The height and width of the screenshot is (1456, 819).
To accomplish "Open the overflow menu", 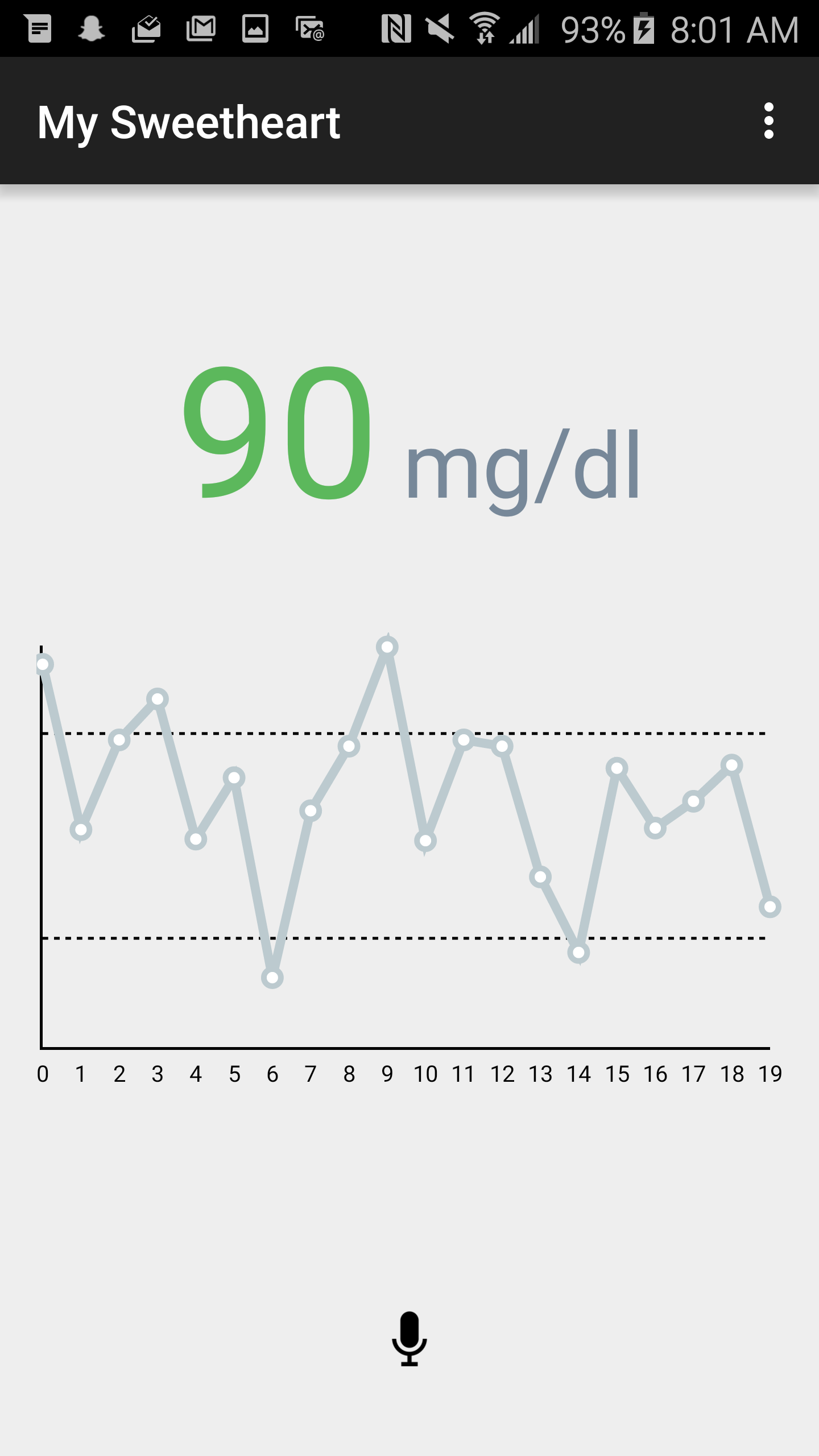I will [768, 121].
